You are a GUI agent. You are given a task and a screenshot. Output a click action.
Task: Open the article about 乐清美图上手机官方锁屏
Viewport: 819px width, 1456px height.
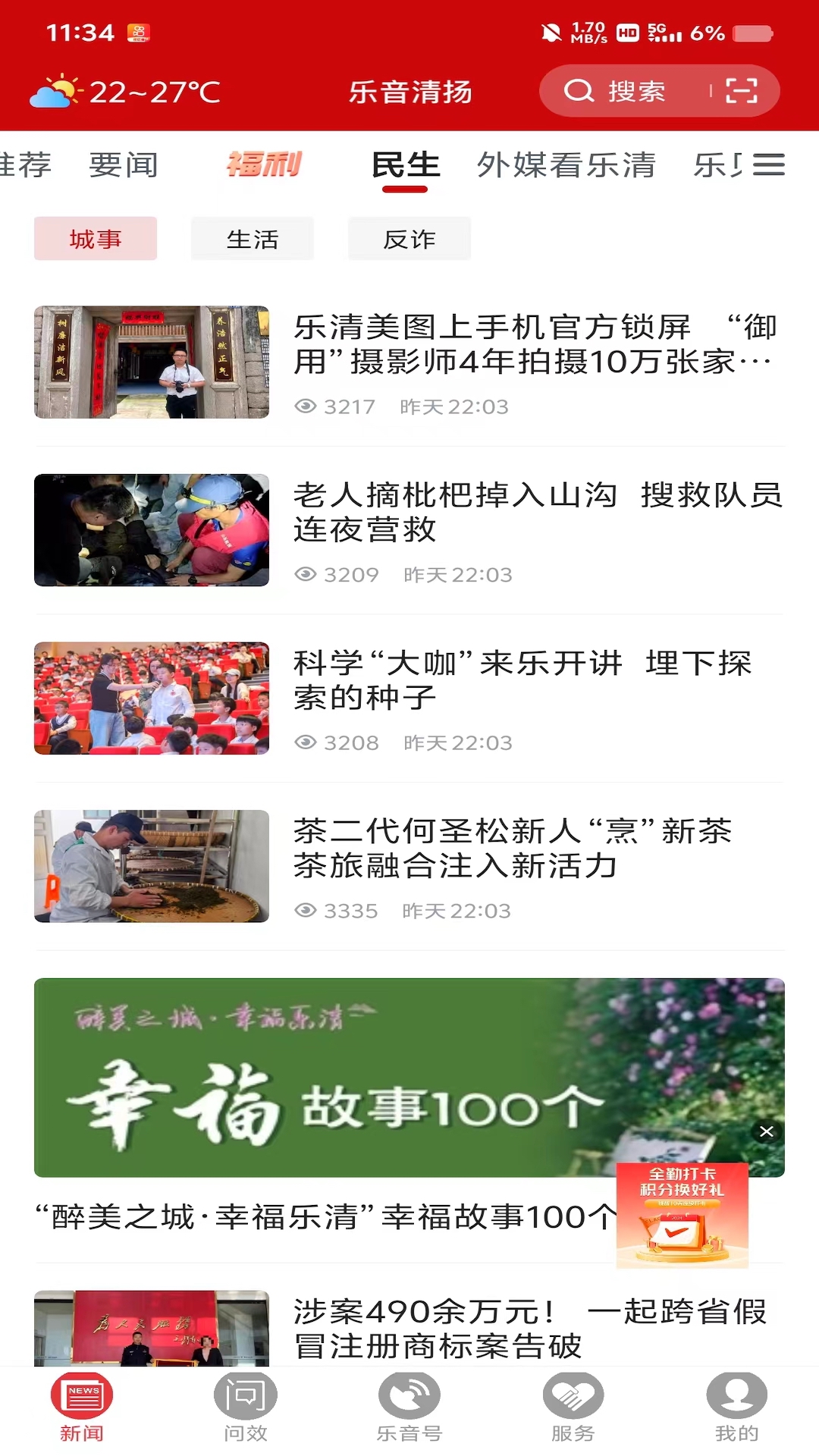pos(531,345)
